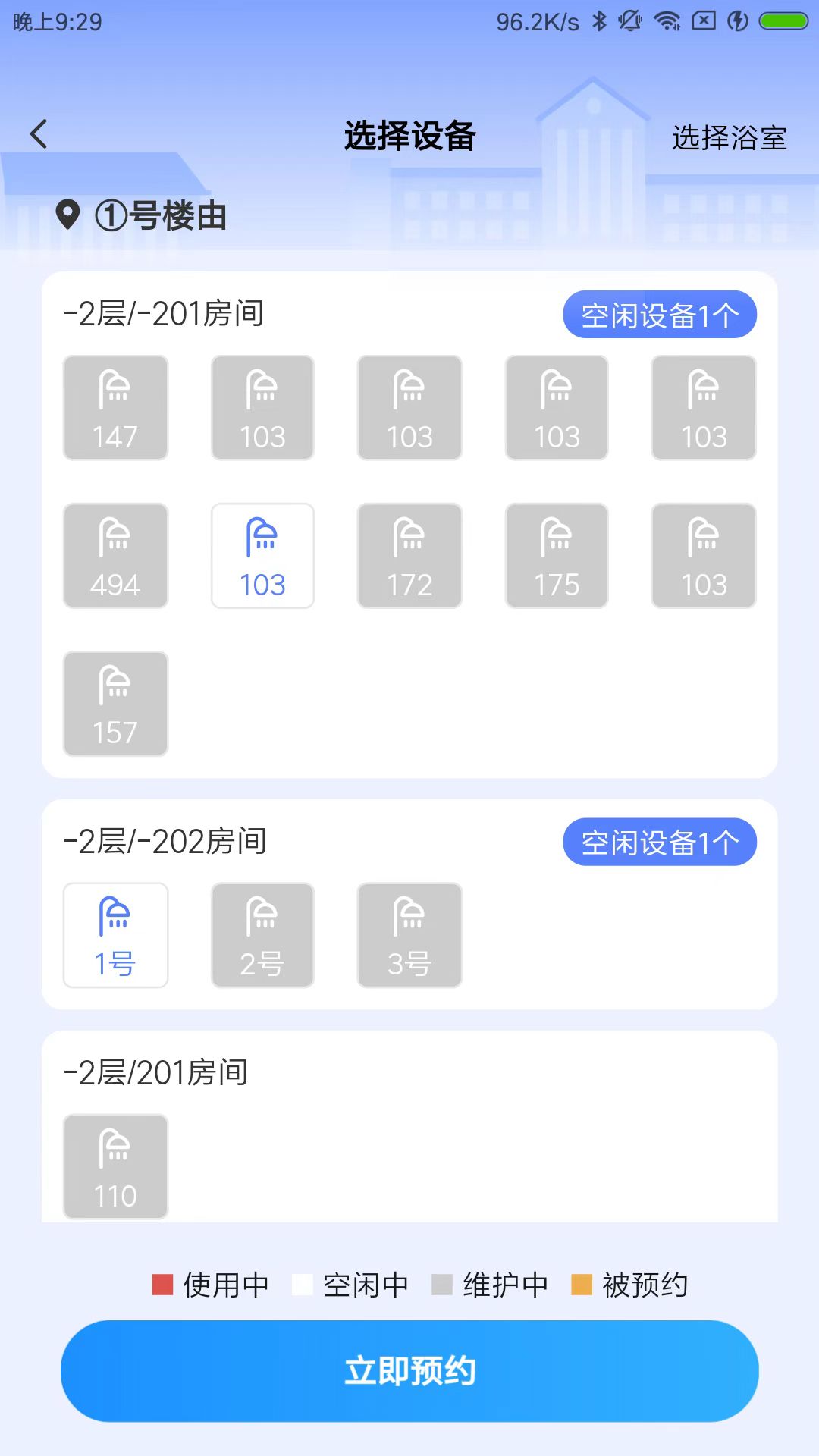Viewport: 819px width, 1456px height.
Task: Tap shower device 494
Action: (x=115, y=555)
